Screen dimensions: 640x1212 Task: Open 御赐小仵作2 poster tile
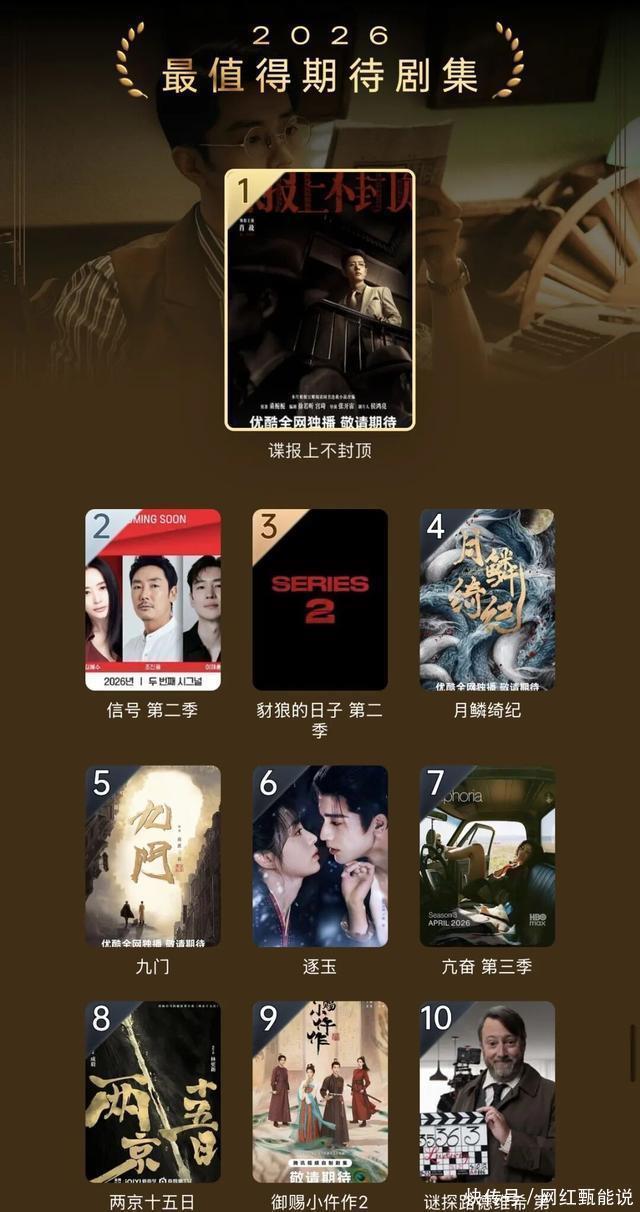[x=320, y=1092]
